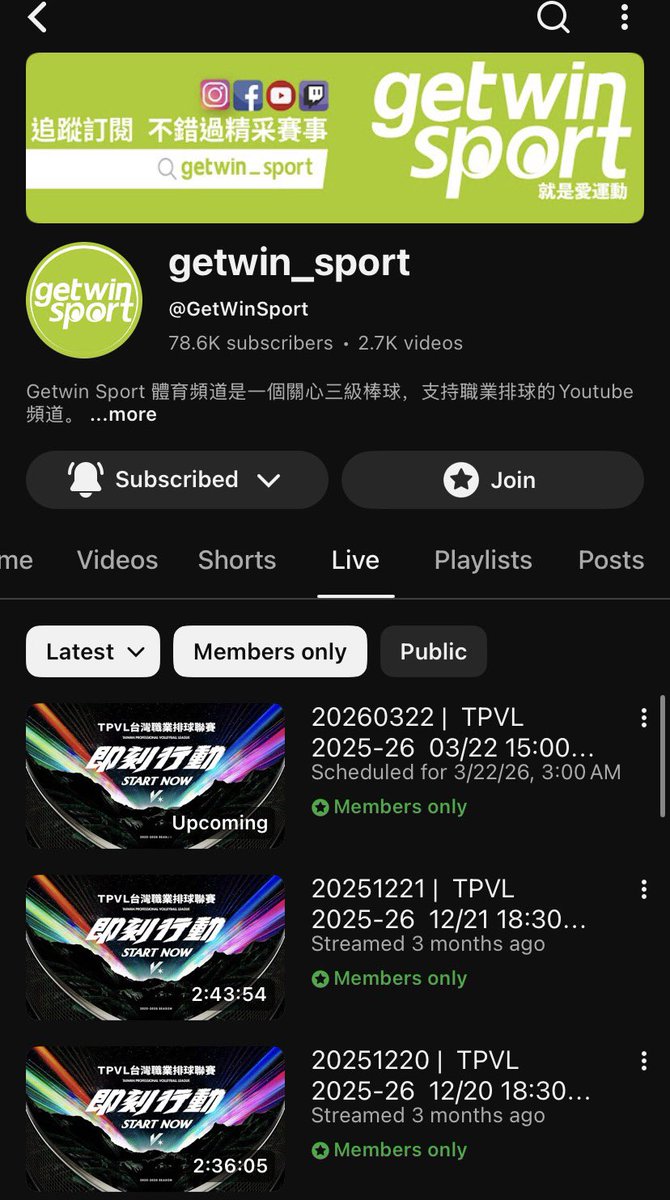Open channel search
This screenshot has width=670, height=1200.
(x=553, y=17)
